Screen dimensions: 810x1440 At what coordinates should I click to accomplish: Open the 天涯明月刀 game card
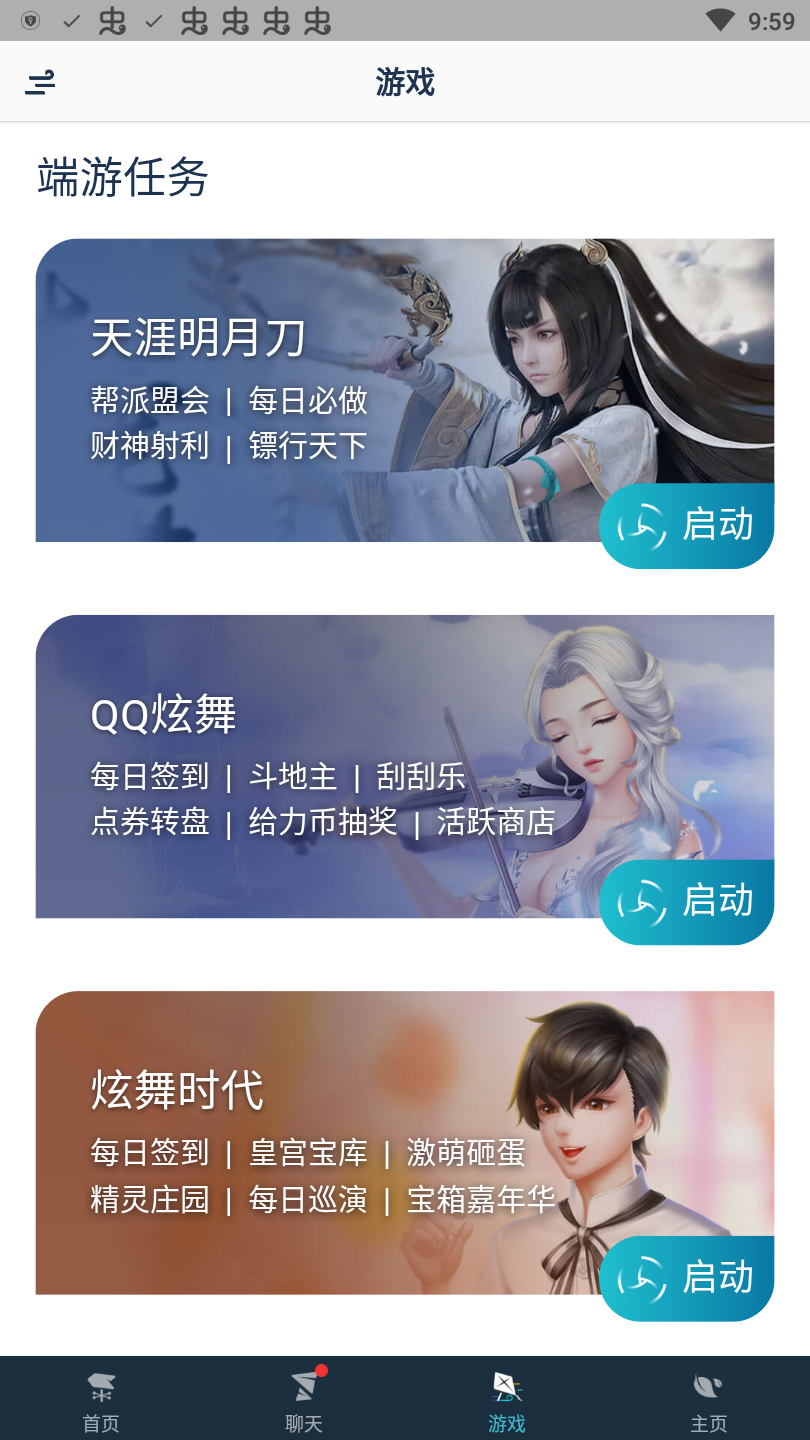pos(405,389)
